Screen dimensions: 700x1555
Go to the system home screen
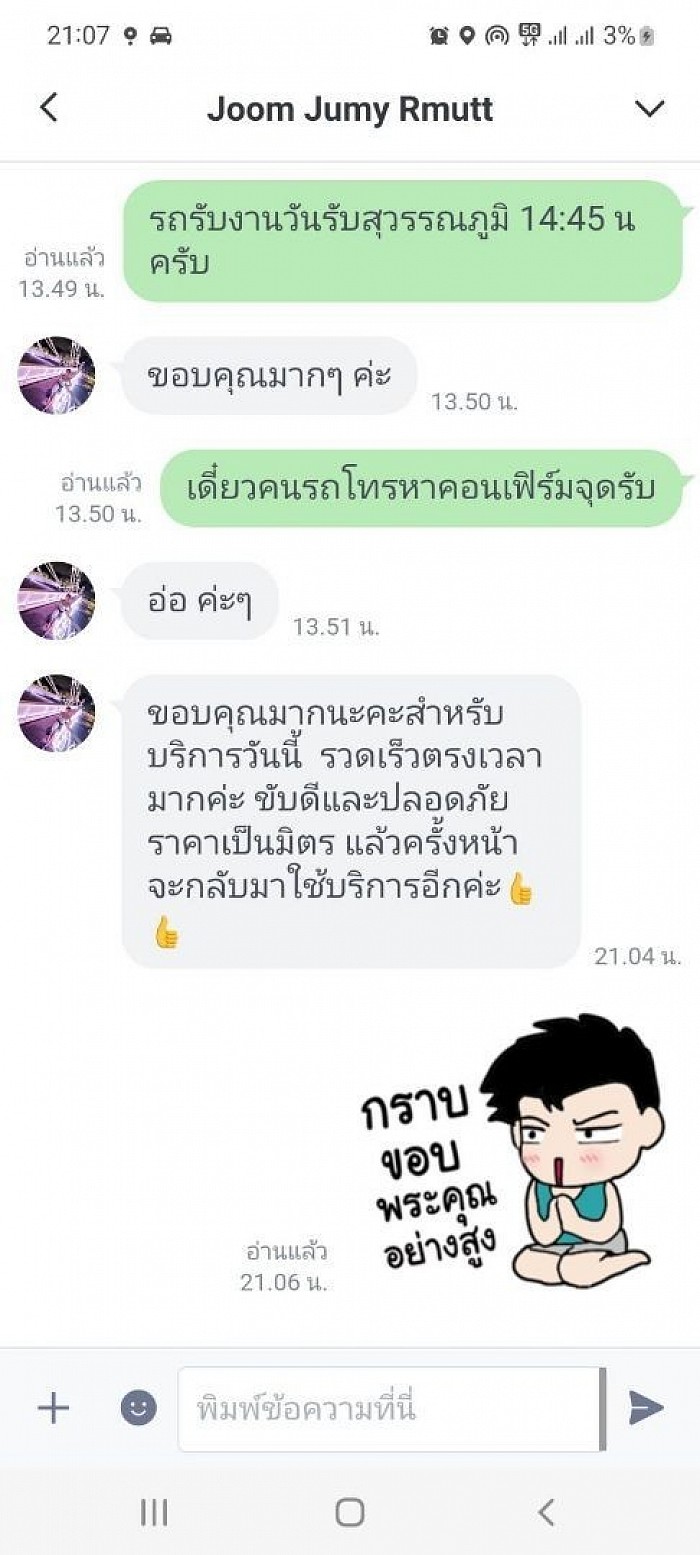[x=349, y=1512]
